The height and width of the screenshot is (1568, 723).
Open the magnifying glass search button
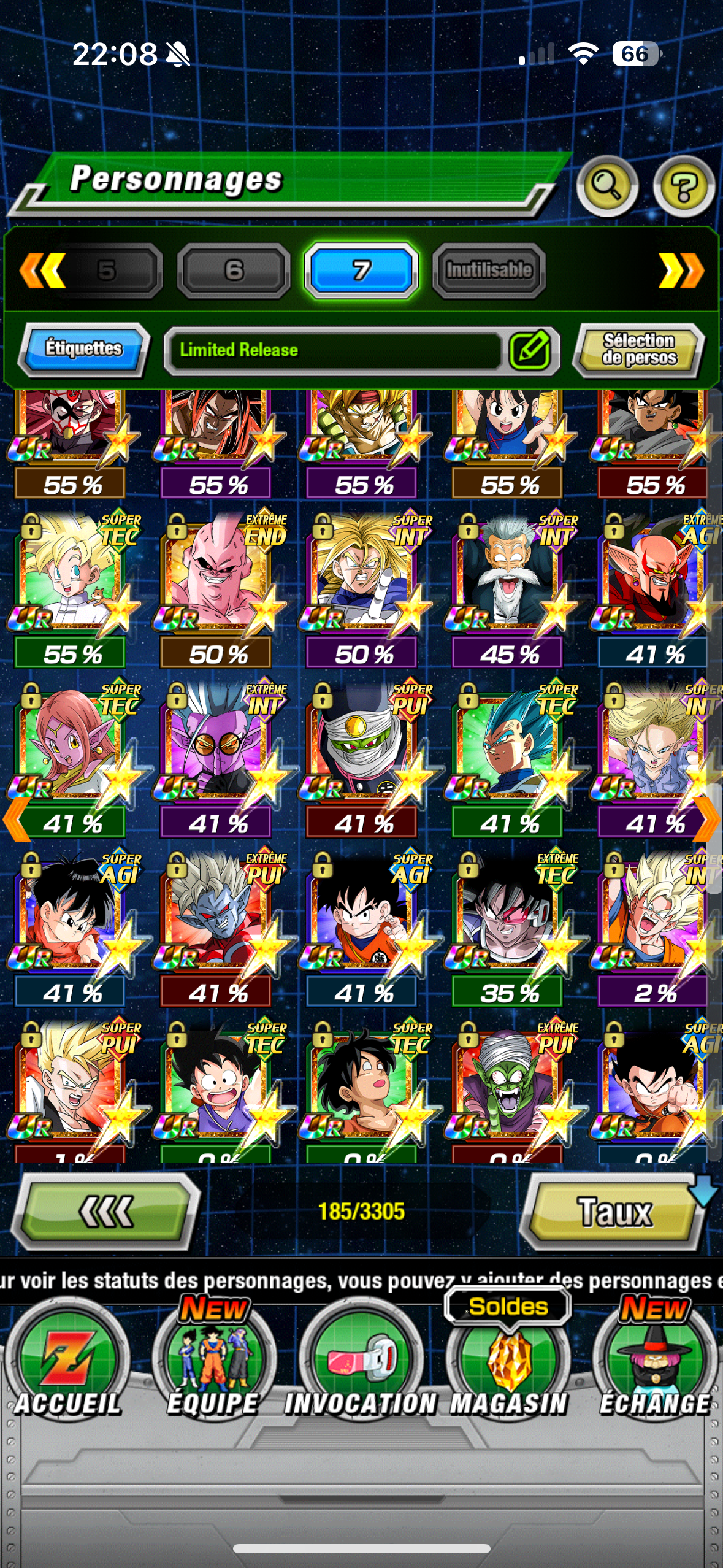point(606,186)
